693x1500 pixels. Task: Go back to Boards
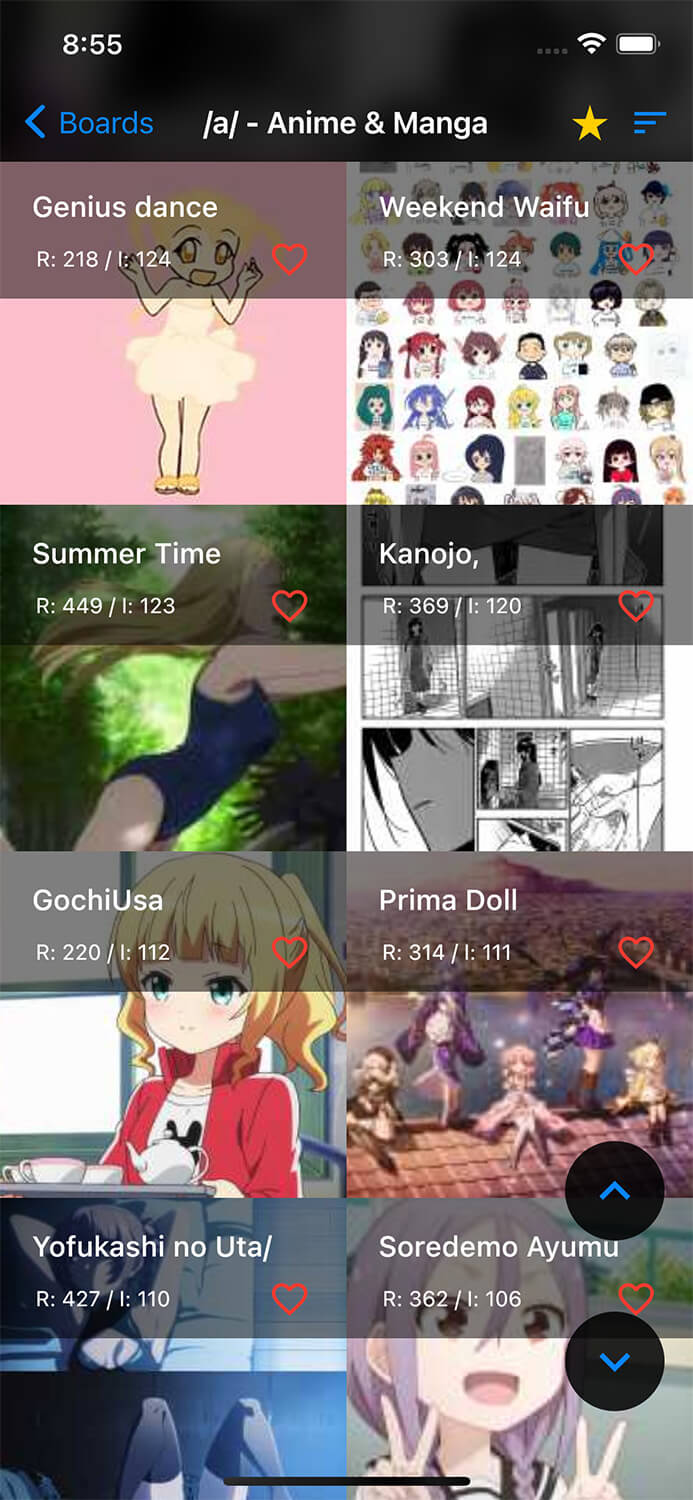[x=89, y=123]
